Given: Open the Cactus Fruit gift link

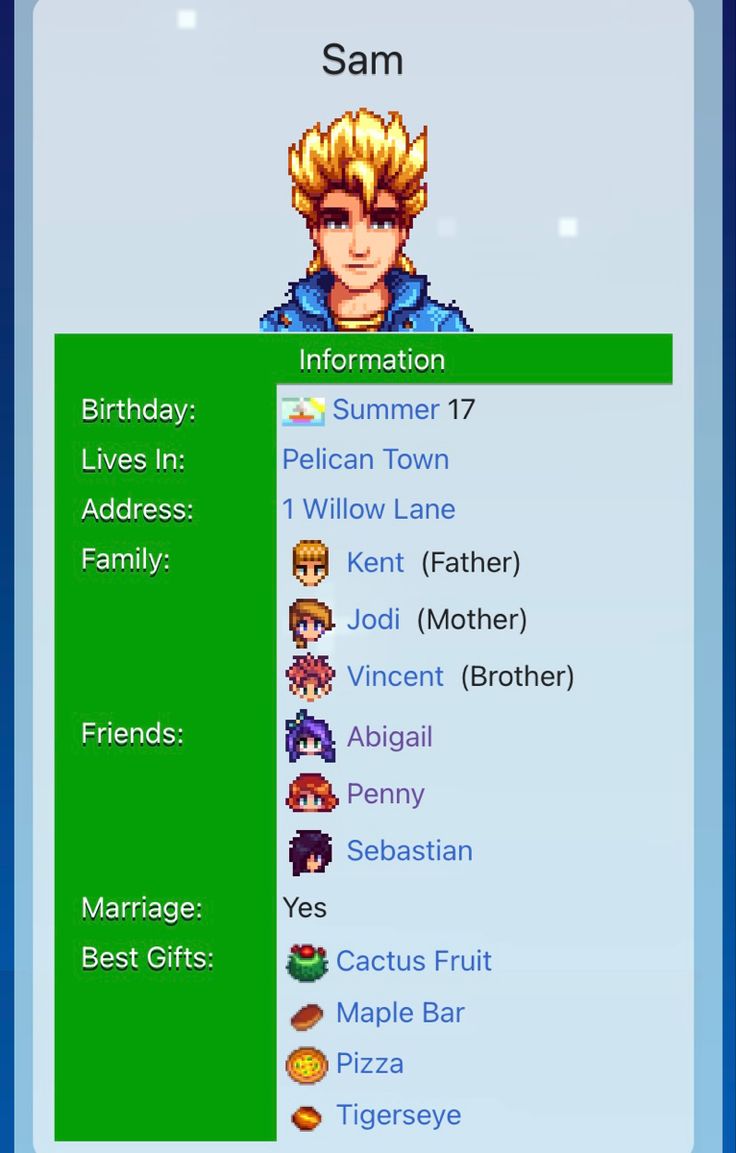Looking at the screenshot, I should [414, 960].
